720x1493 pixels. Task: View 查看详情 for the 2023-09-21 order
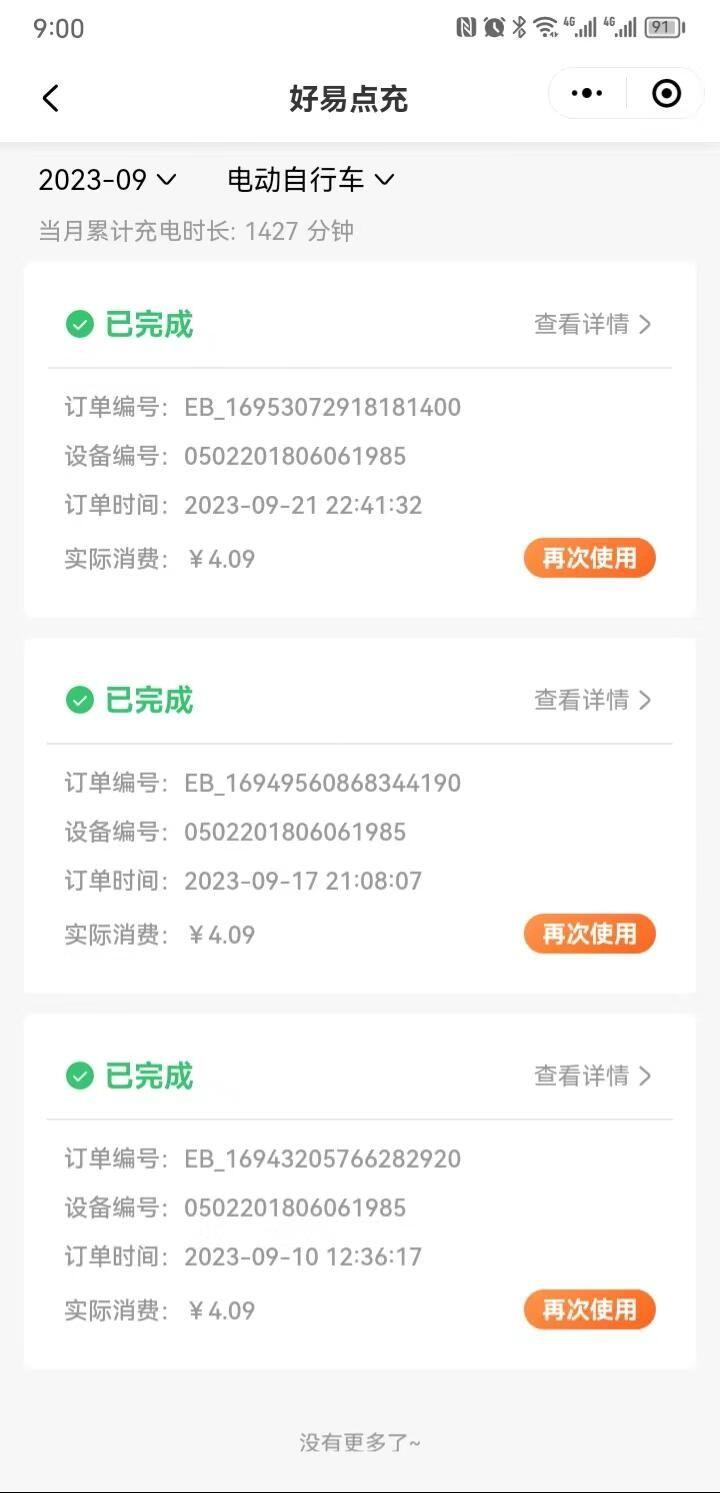point(593,324)
